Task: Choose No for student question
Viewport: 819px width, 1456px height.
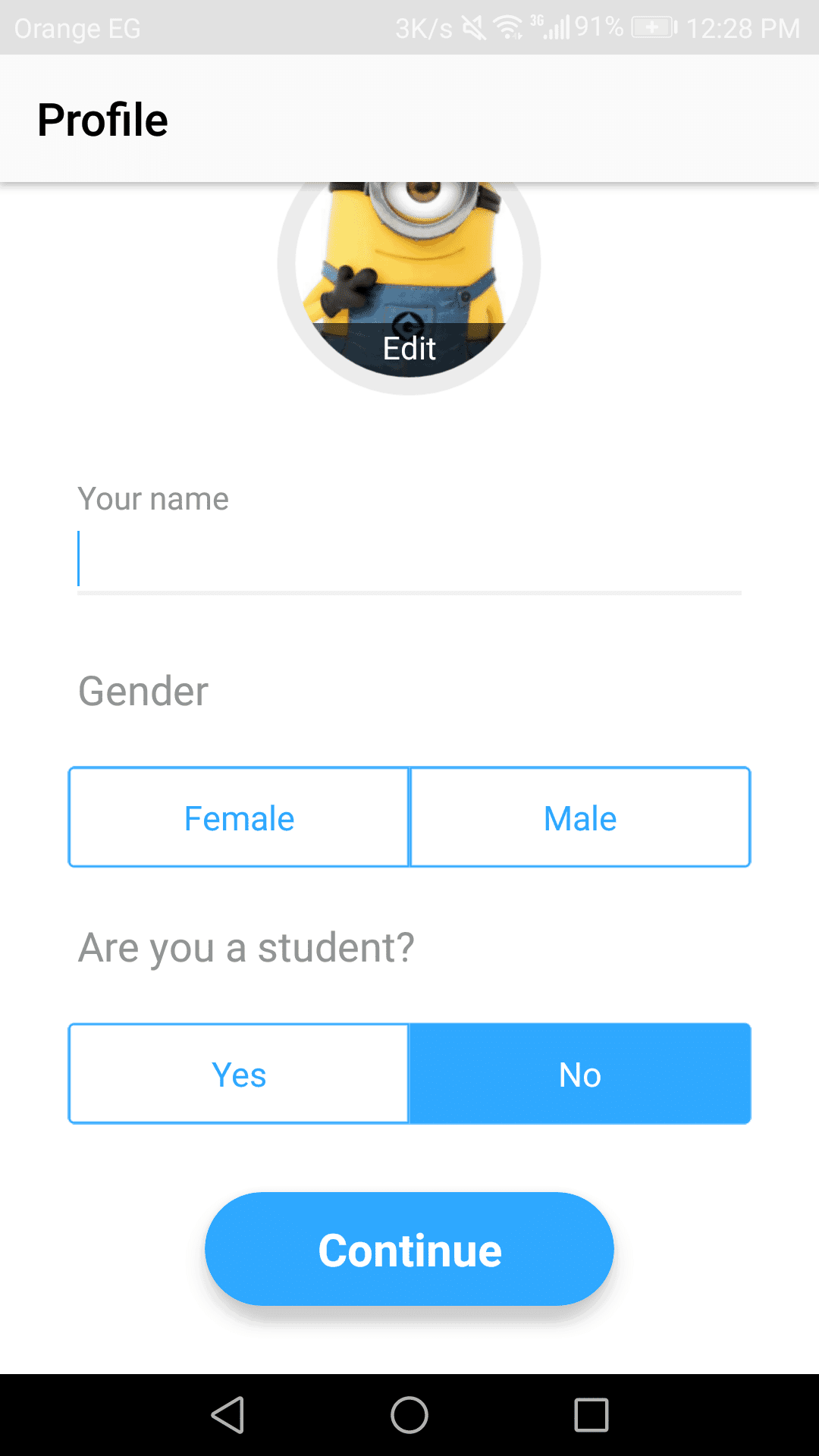Action: click(x=580, y=1074)
